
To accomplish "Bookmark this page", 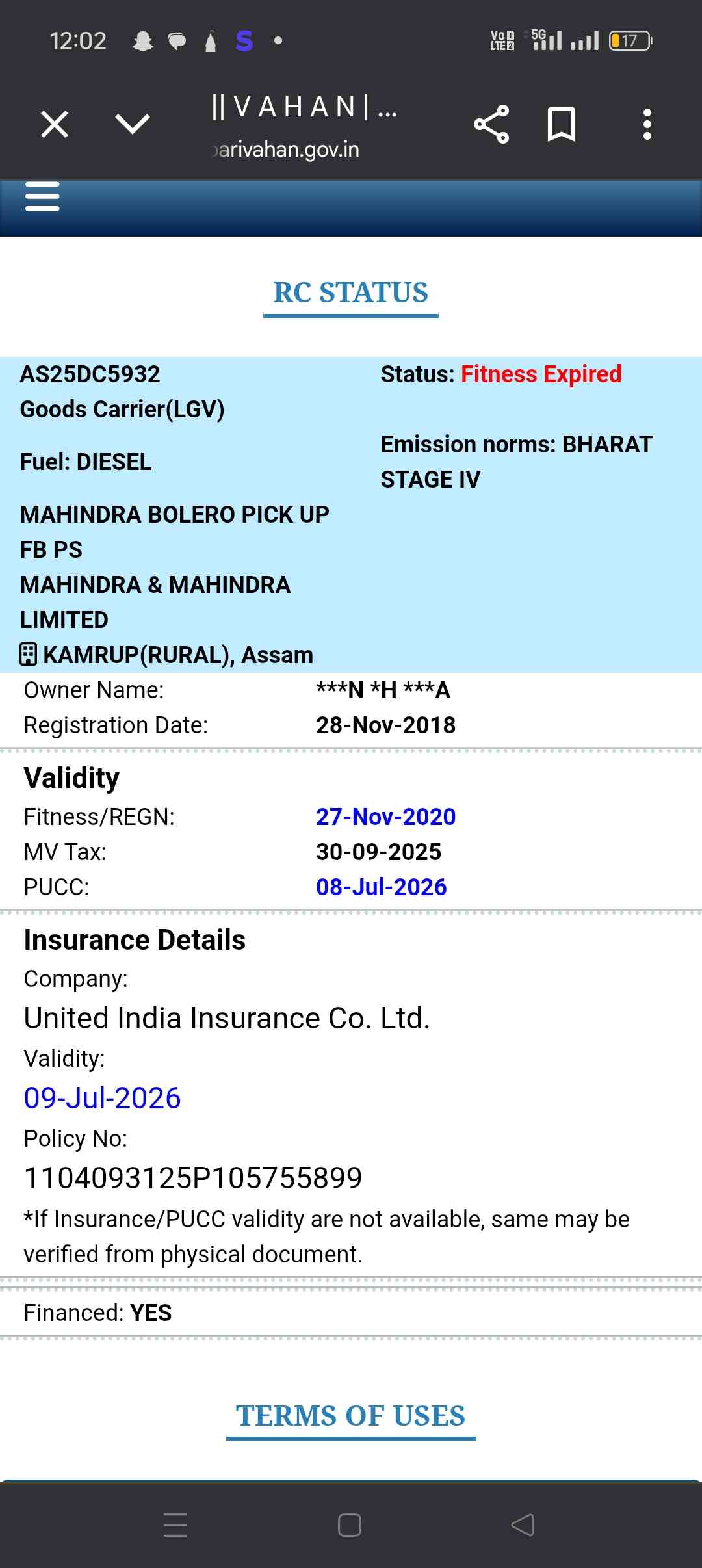I will [x=562, y=124].
